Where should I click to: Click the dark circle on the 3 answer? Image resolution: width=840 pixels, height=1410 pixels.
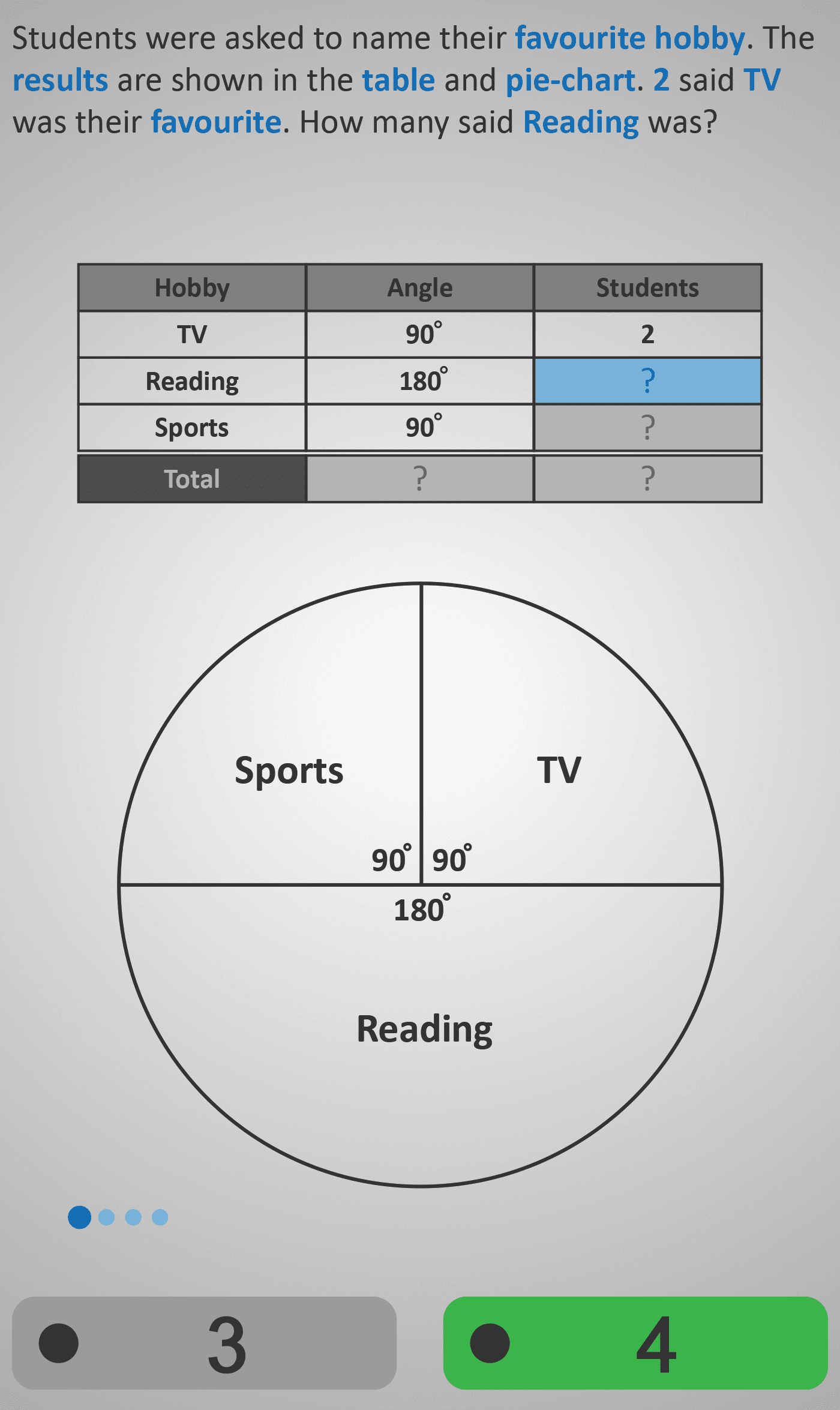(x=58, y=1344)
